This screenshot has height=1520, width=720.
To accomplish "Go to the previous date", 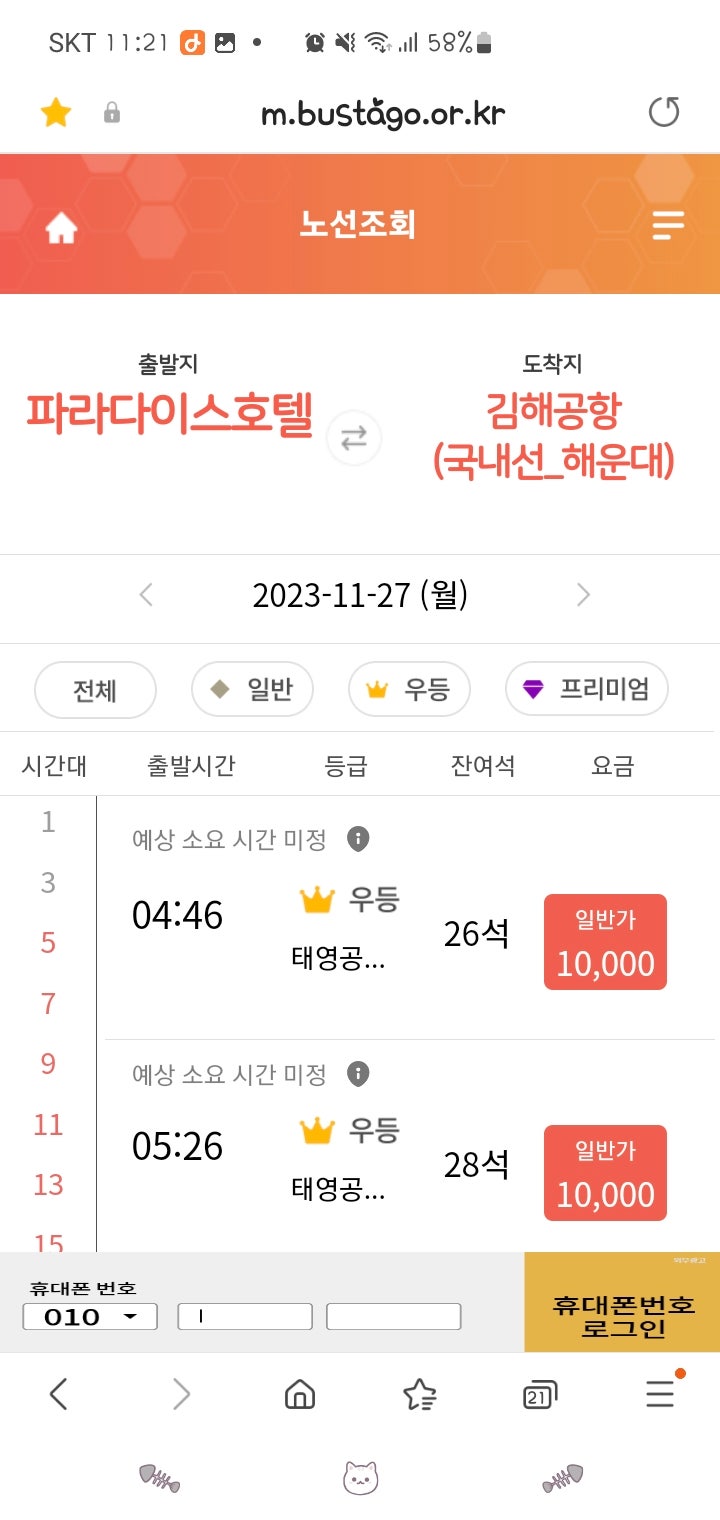I will (x=146, y=596).
